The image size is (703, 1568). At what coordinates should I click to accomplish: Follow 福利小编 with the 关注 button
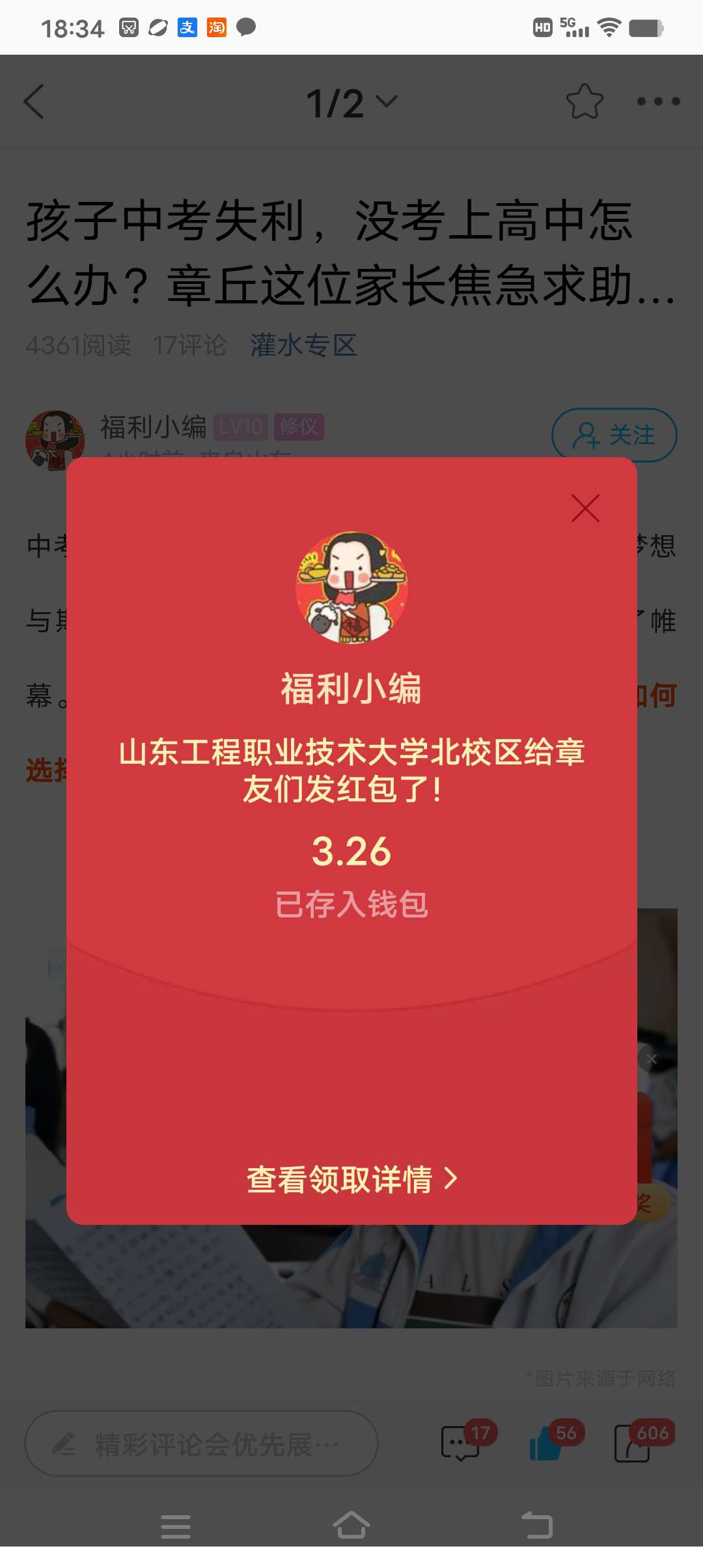click(614, 434)
